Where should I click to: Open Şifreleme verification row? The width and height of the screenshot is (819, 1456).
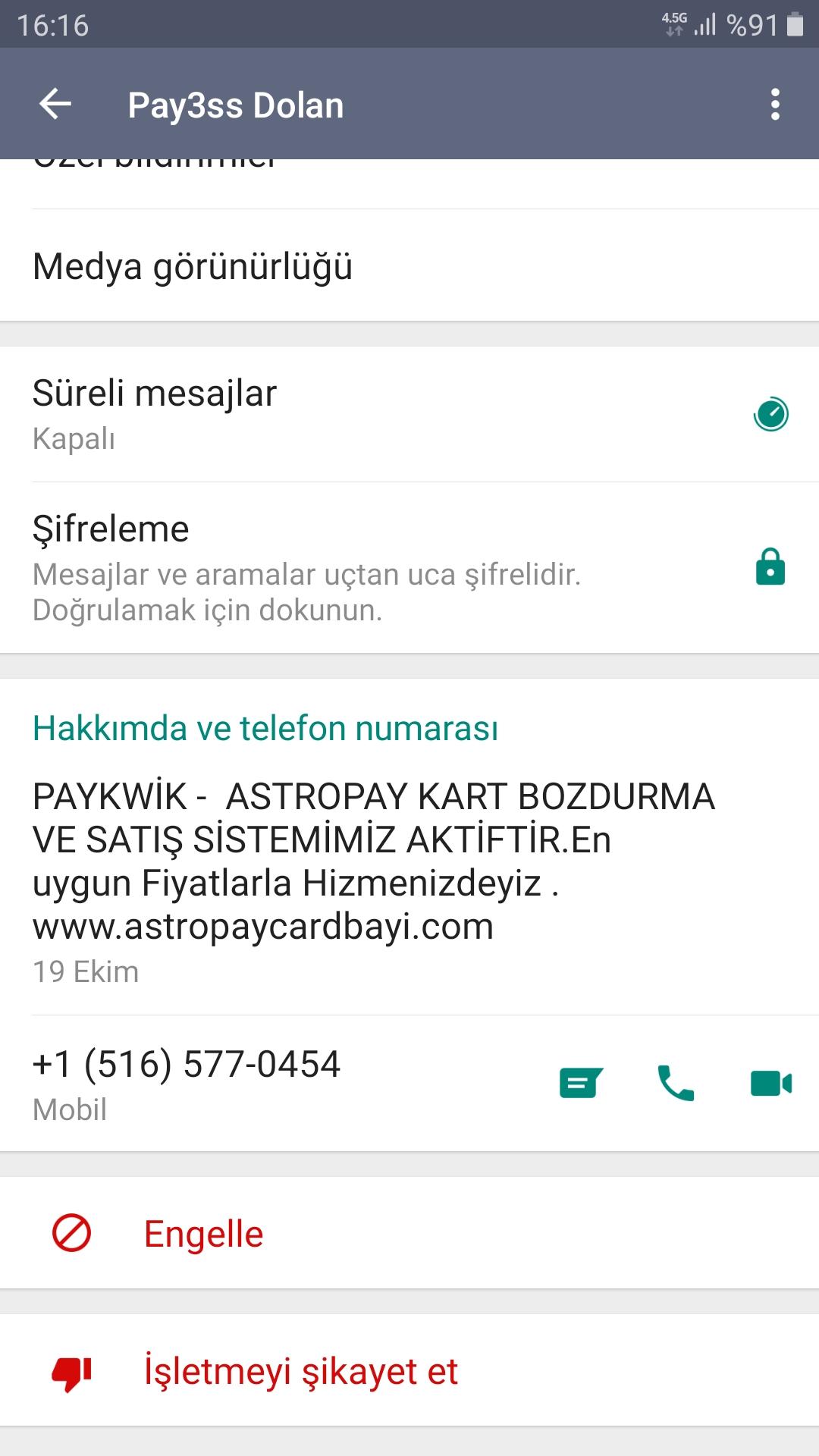(x=409, y=568)
